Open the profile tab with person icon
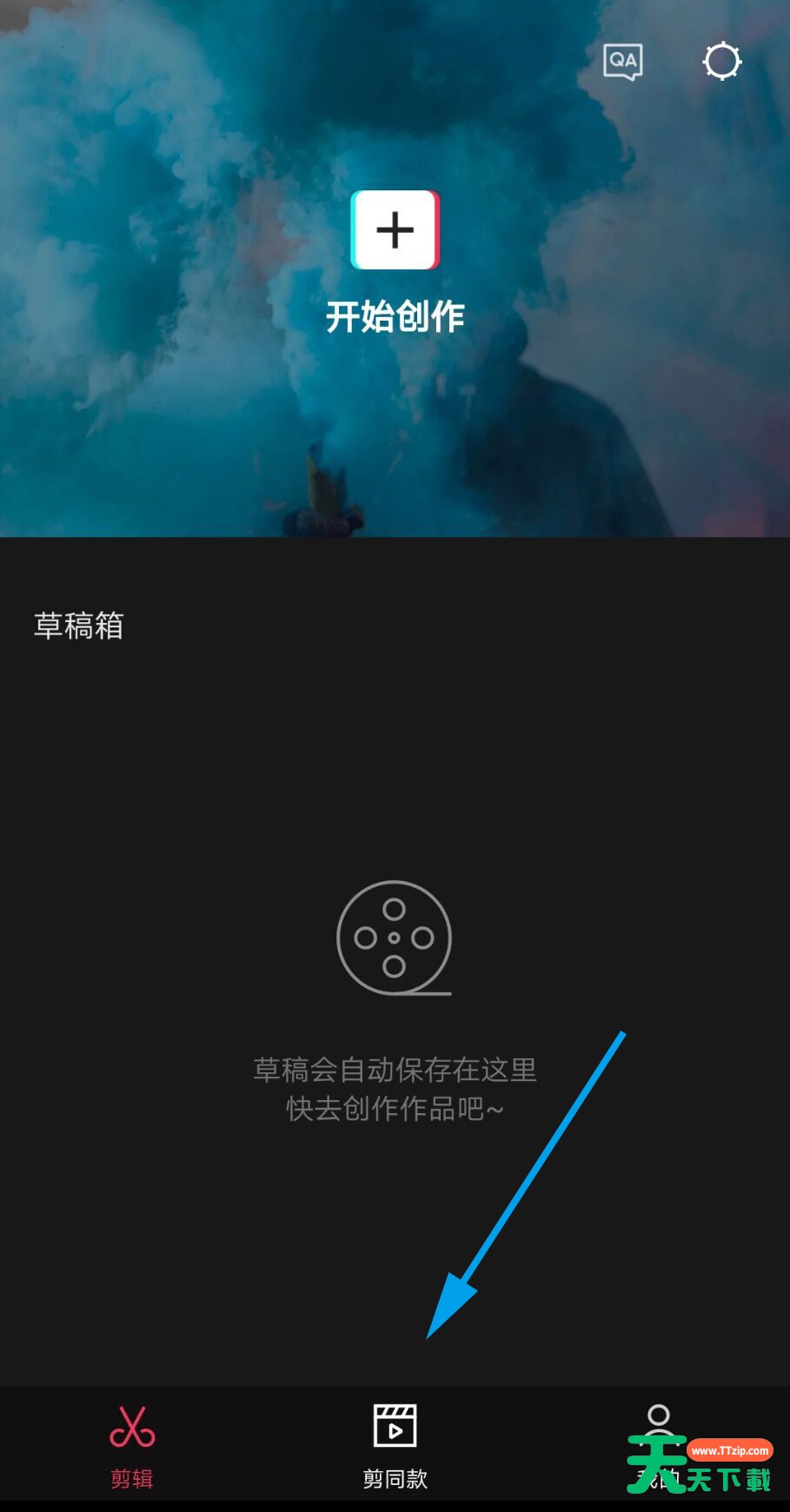Screen dimensions: 790x1512 coord(659,1446)
